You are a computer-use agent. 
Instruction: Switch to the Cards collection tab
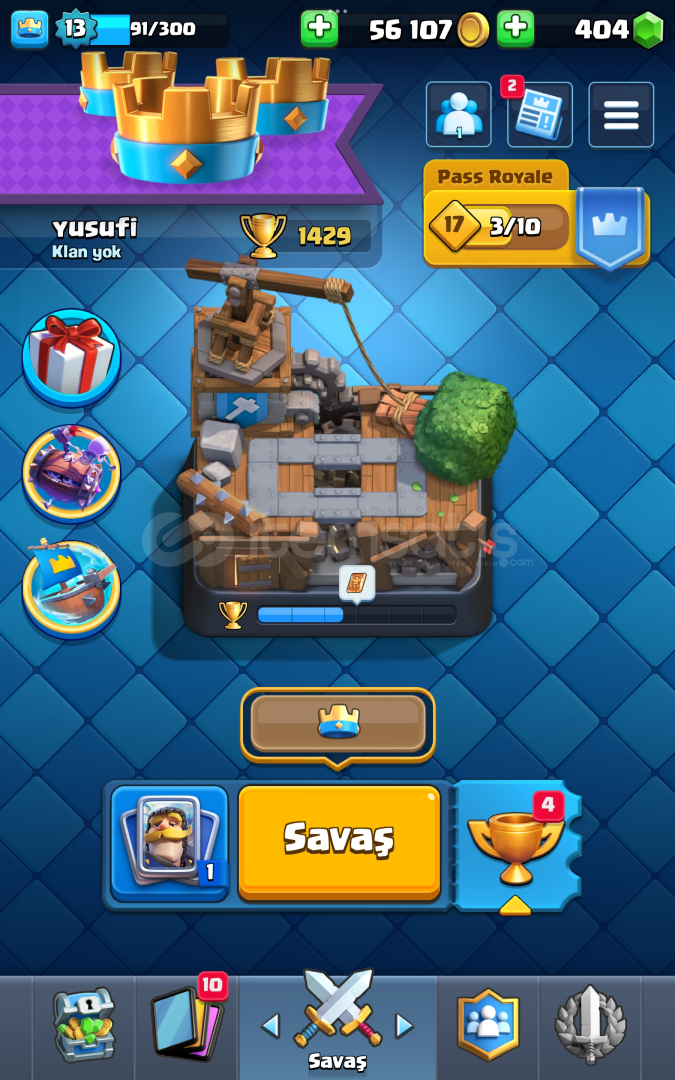click(186, 1025)
